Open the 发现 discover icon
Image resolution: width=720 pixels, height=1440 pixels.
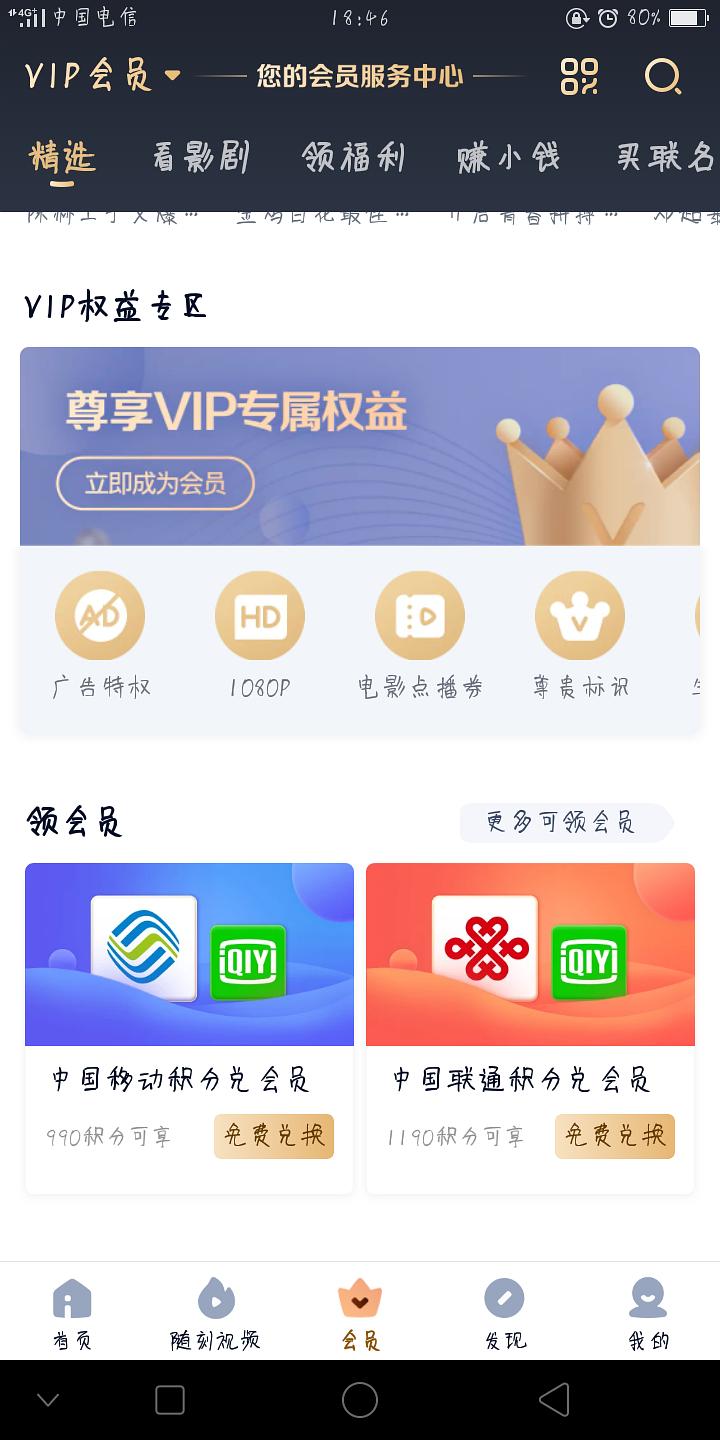click(504, 1310)
